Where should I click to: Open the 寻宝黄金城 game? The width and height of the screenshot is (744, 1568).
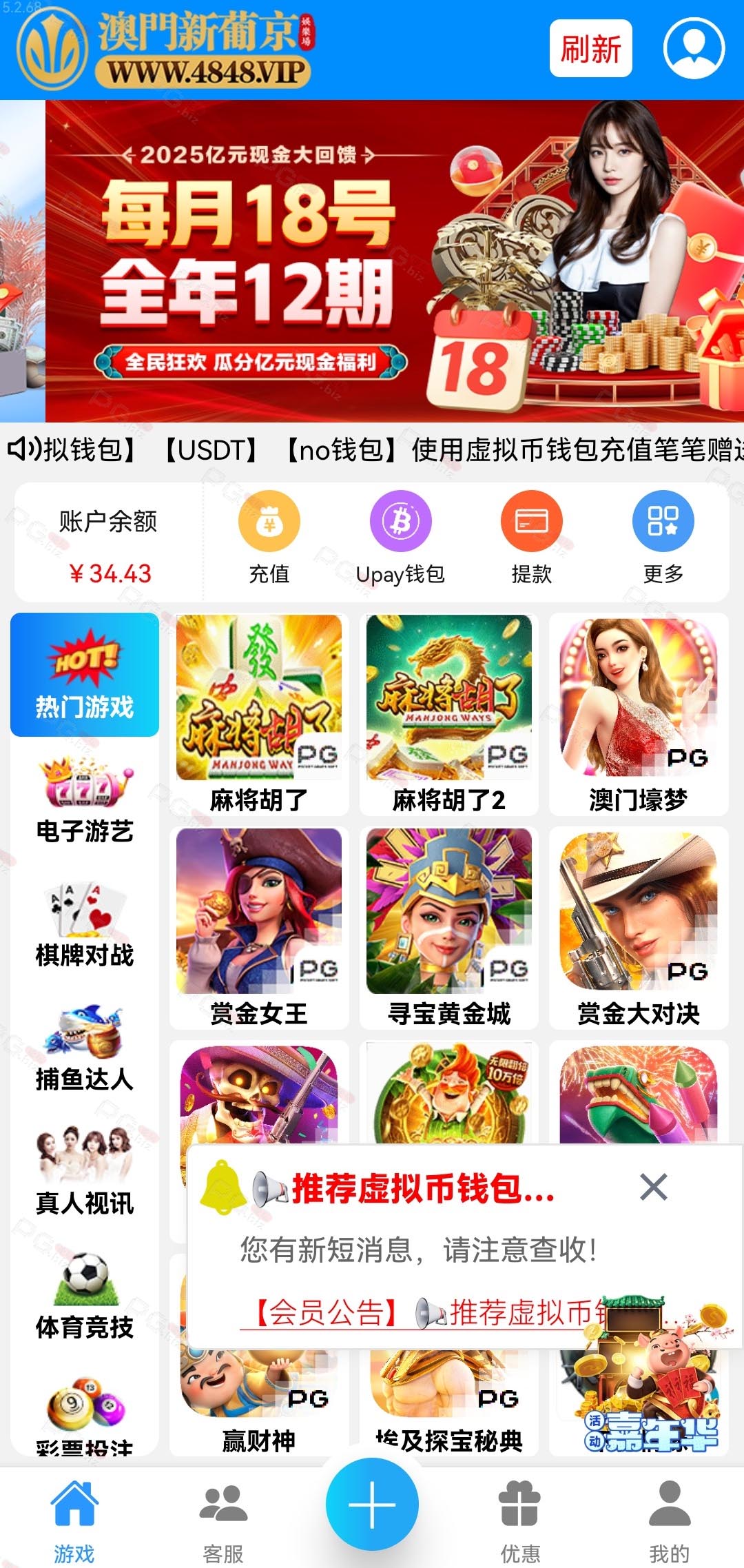tap(449, 928)
